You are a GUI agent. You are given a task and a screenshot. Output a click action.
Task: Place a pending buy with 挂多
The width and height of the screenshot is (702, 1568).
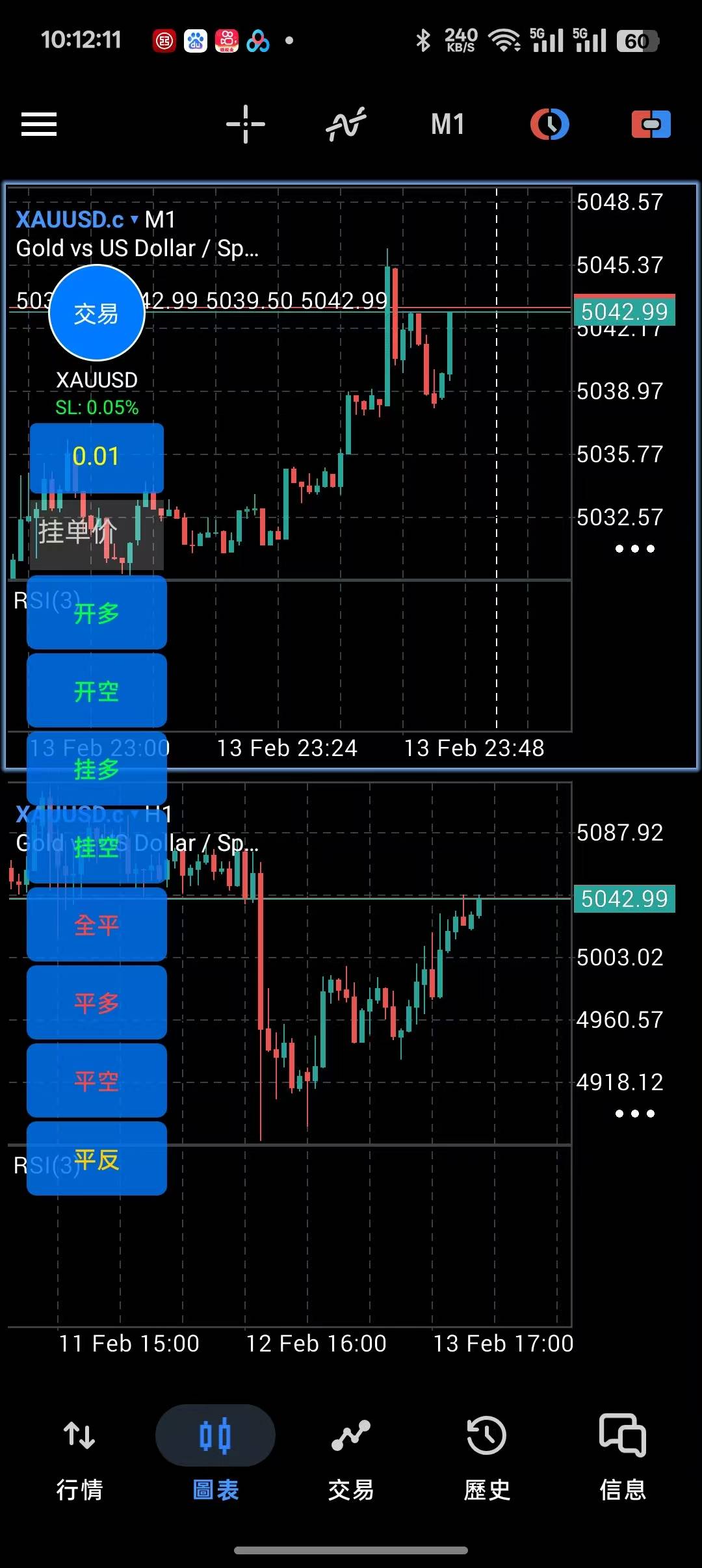click(96, 769)
